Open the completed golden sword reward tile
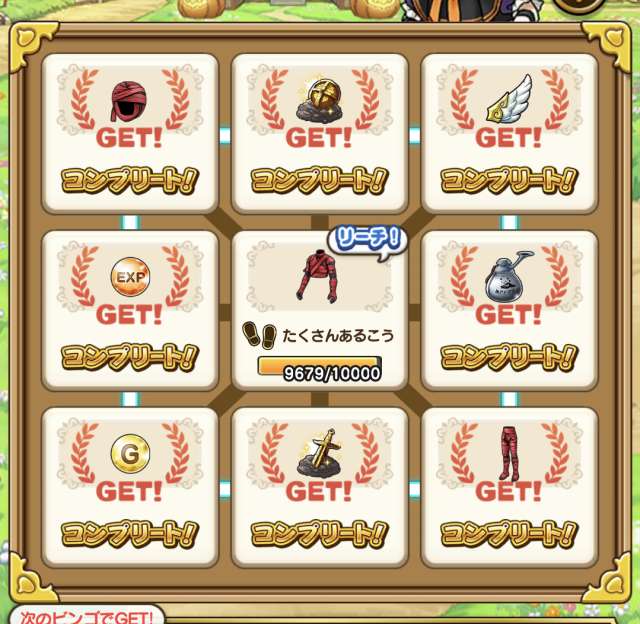Screen dimensions: 640x624 319,487
